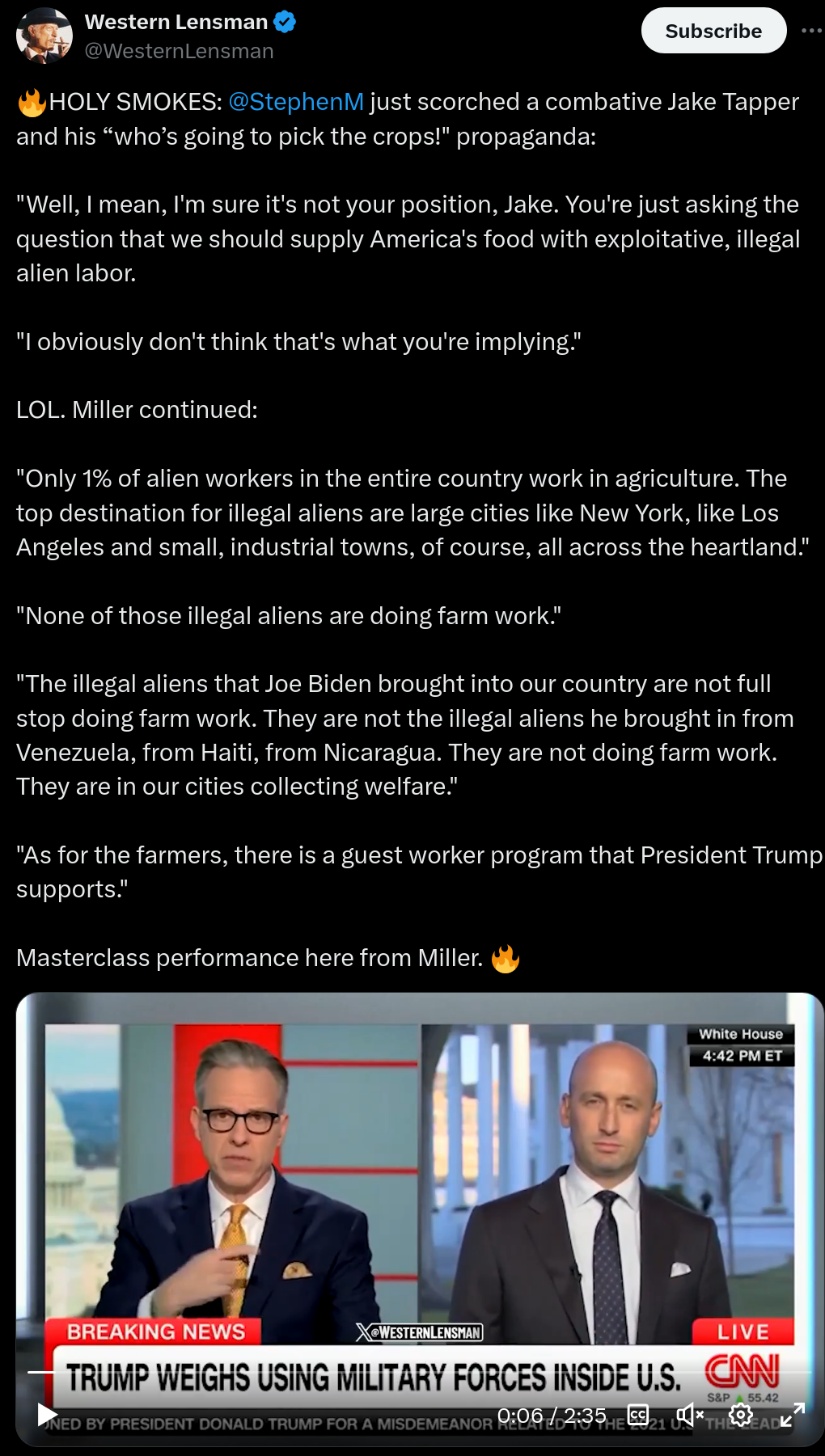This screenshot has width=825, height=1456.
Task: Open the @StephenM mention link
Action: tap(296, 102)
